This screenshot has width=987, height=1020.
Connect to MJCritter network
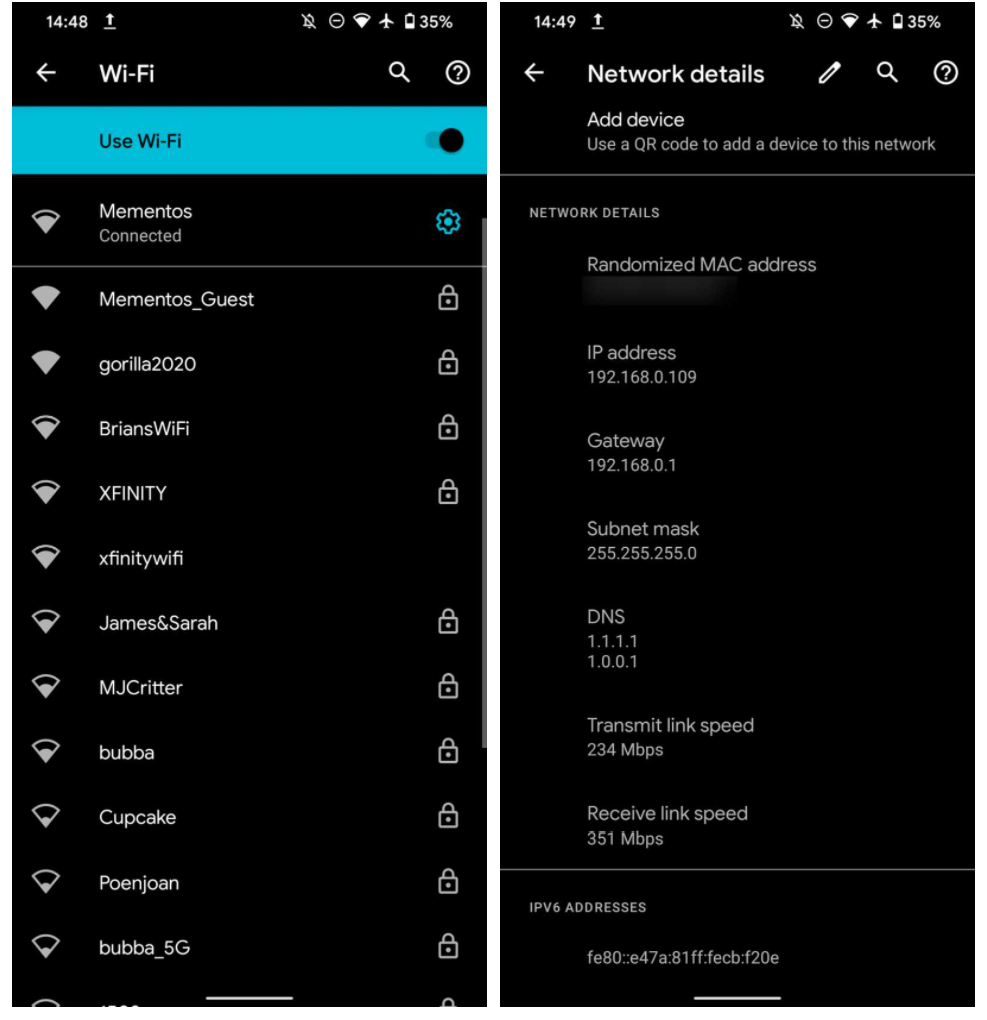[x=140, y=687]
